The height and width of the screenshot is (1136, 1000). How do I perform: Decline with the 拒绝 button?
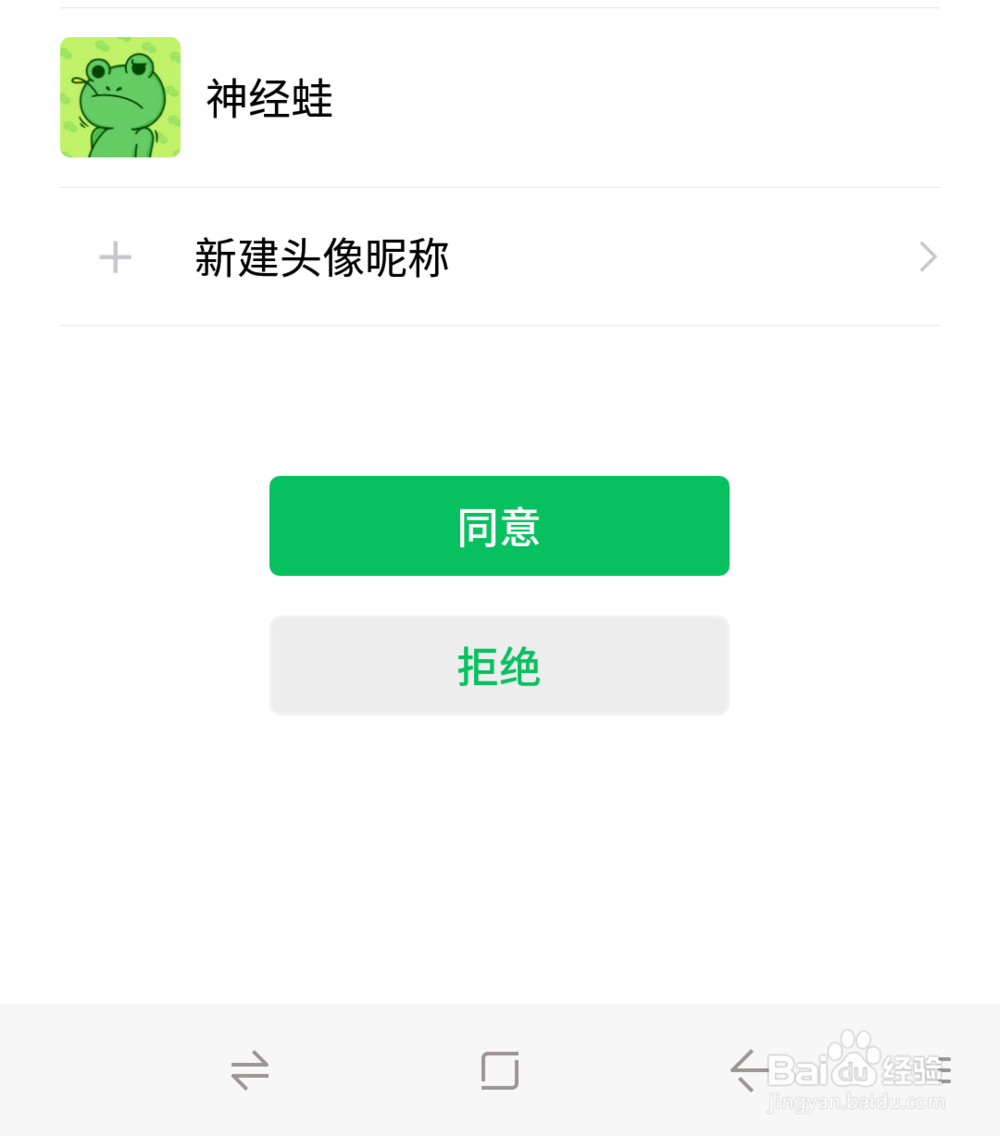499,666
